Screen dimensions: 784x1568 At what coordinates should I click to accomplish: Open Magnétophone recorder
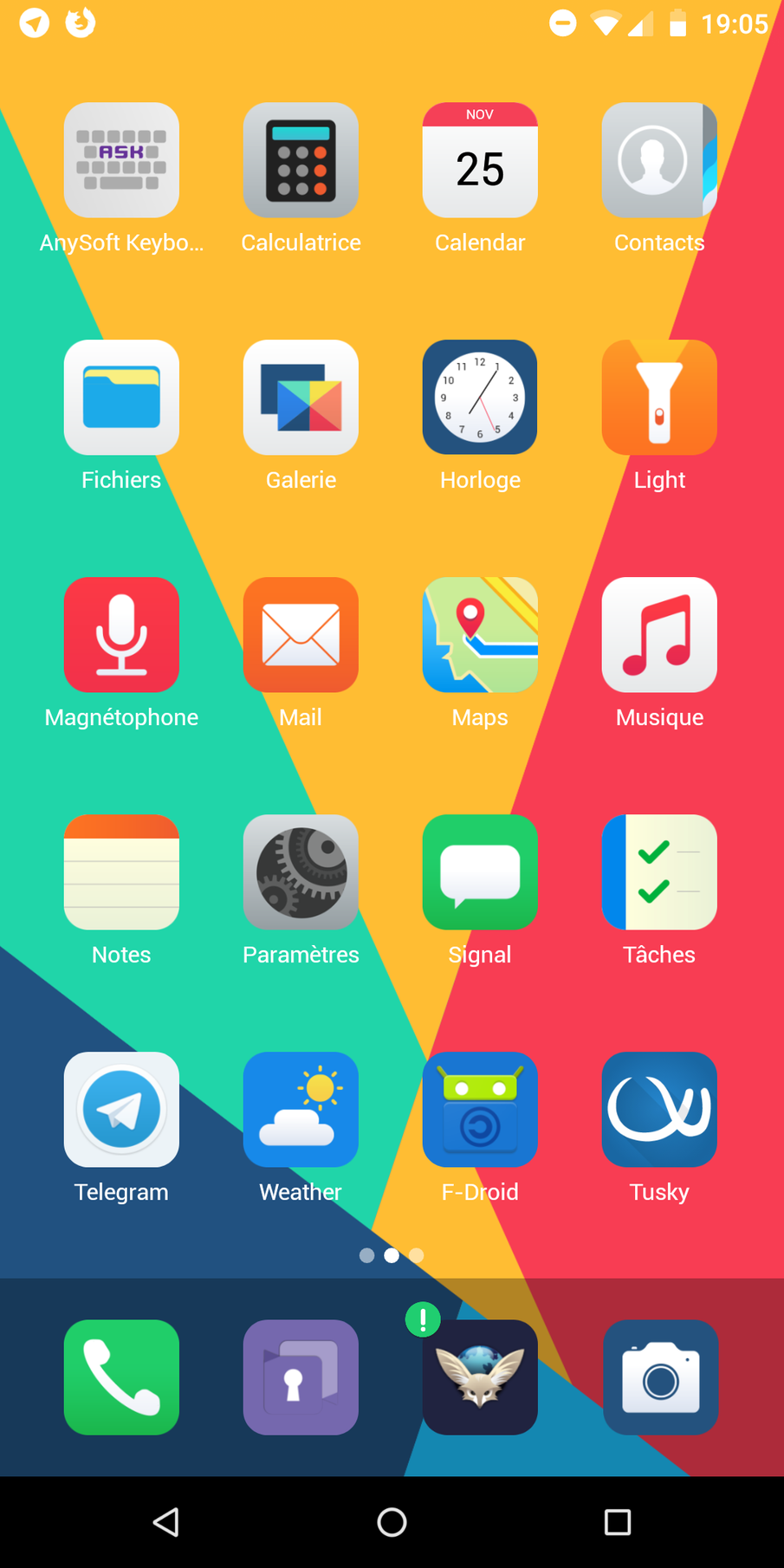pos(121,635)
